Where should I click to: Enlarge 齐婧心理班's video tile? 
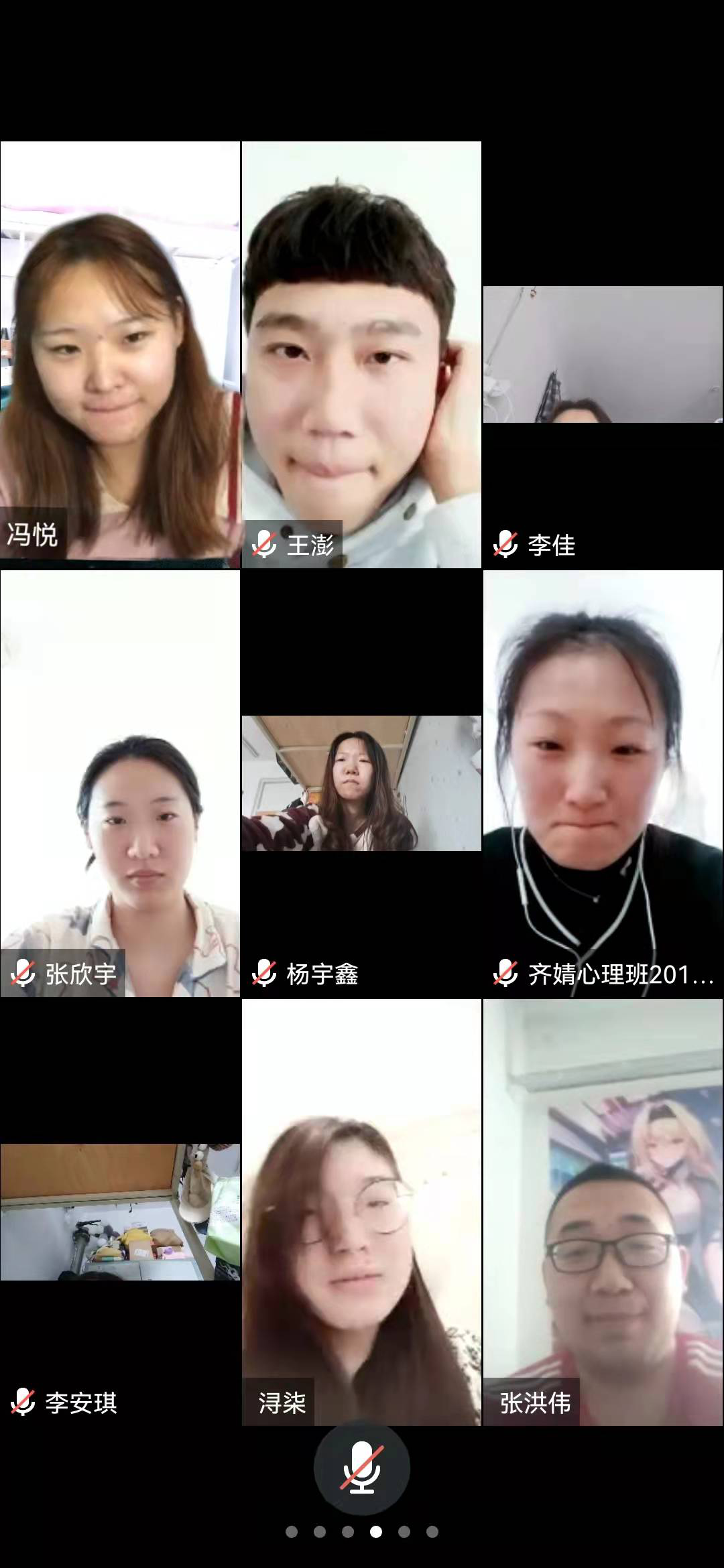[603, 783]
